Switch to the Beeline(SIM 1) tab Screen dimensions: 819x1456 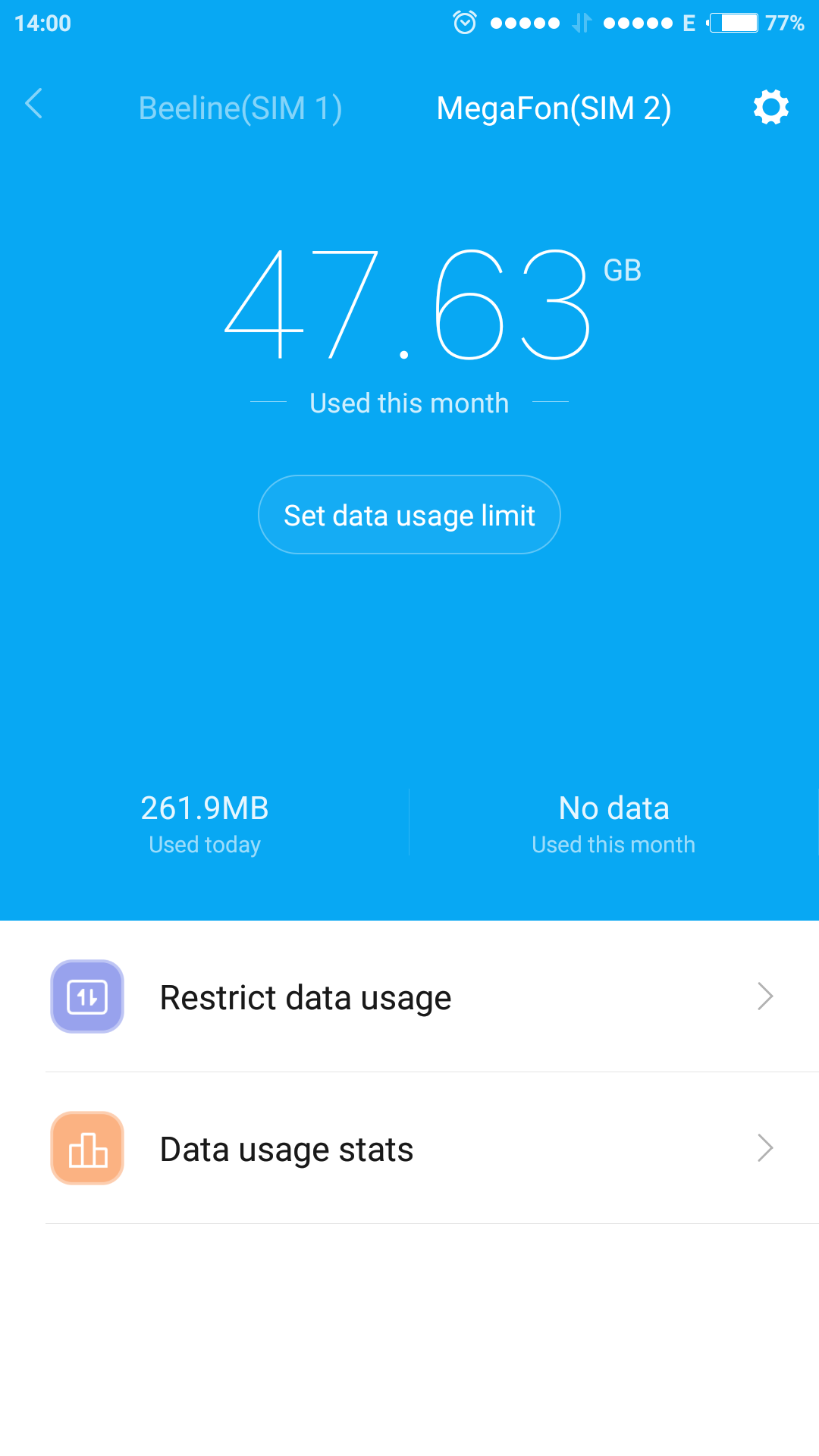pos(240,108)
